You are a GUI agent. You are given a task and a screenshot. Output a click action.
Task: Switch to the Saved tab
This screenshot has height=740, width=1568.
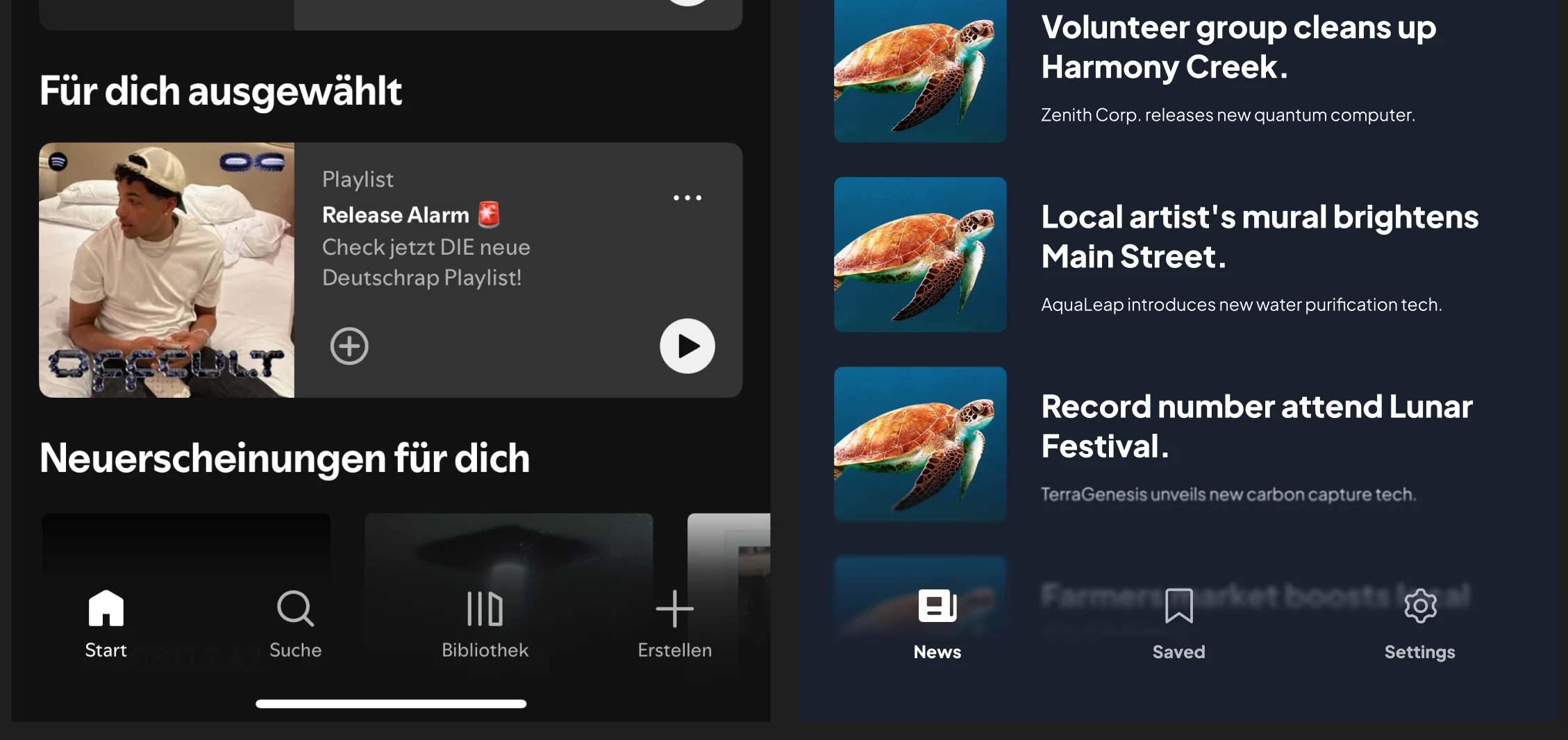click(x=1178, y=624)
